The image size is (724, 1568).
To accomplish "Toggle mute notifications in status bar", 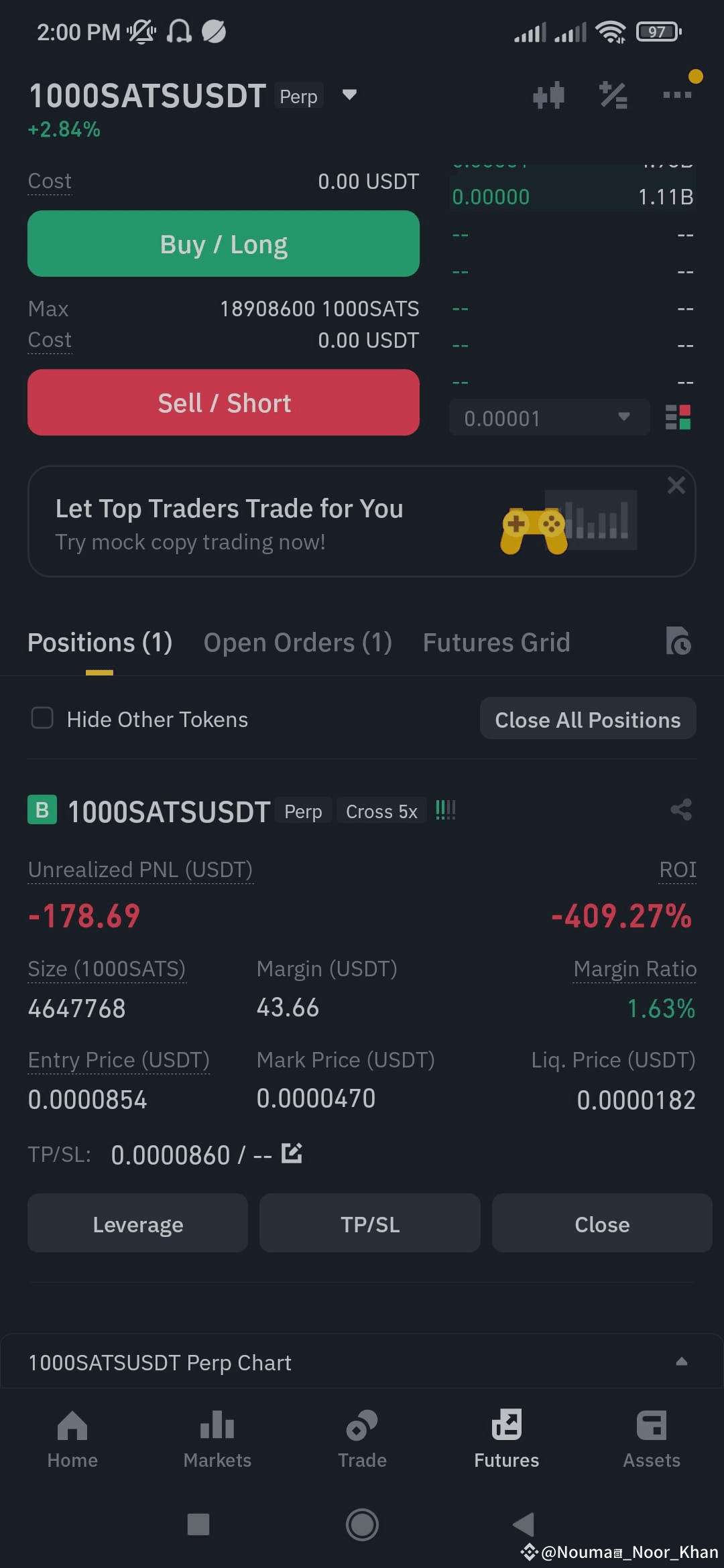I will (x=142, y=31).
